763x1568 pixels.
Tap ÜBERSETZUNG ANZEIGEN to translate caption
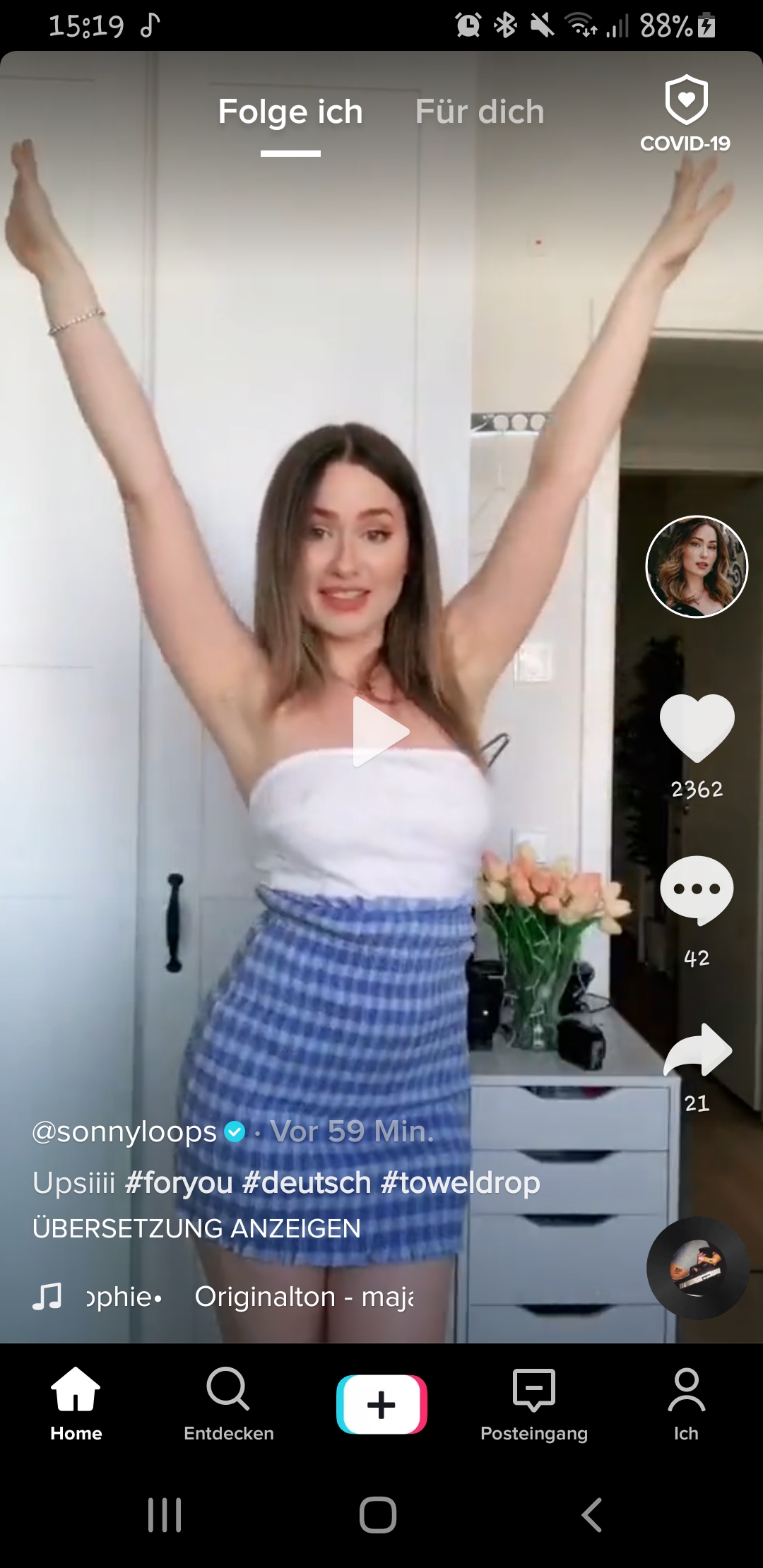(196, 1228)
